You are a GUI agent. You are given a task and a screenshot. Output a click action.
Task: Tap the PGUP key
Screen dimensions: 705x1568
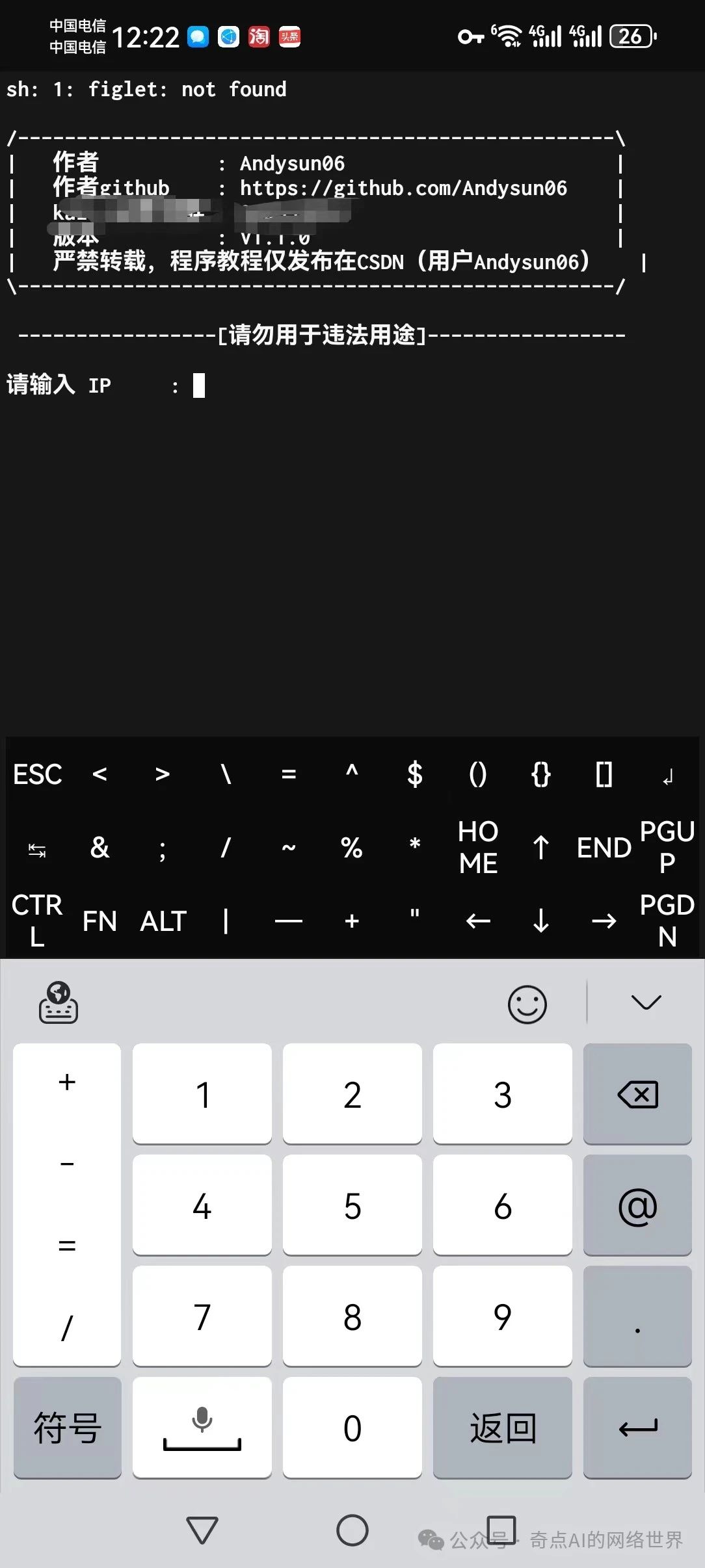(x=667, y=847)
